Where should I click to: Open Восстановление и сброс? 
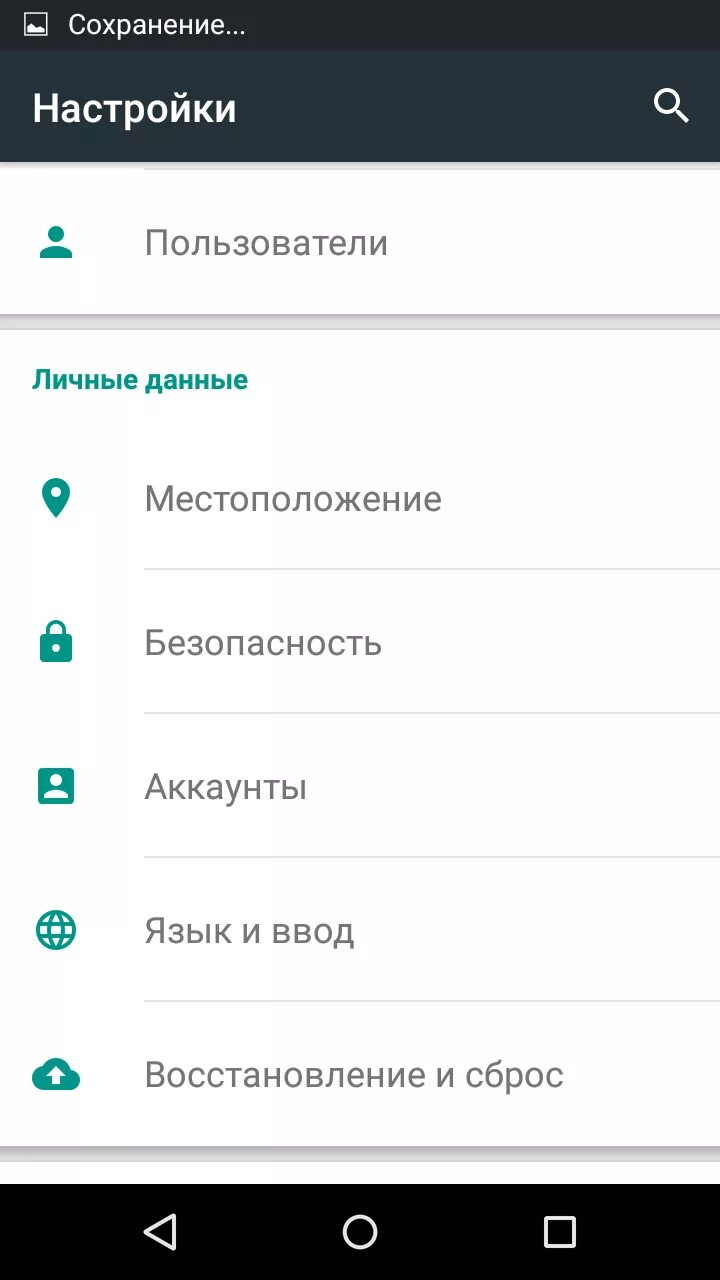click(360, 1074)
